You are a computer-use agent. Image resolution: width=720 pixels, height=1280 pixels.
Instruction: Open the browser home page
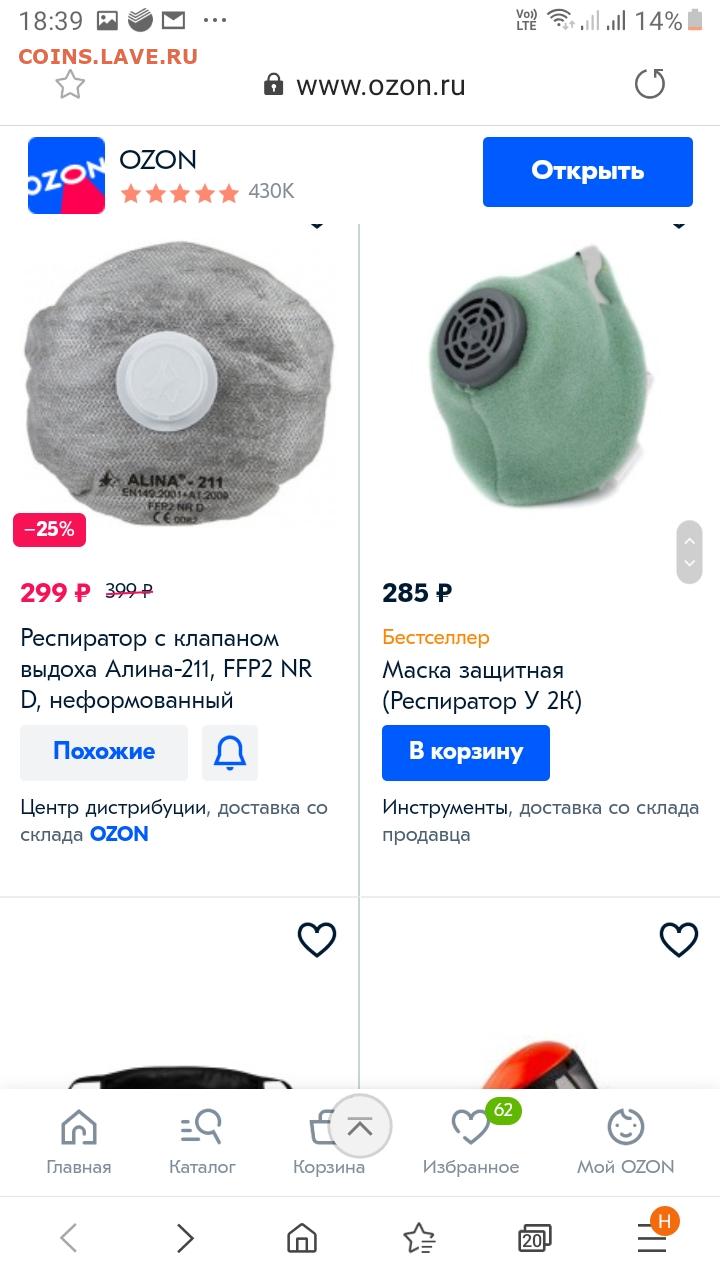point(302,1239)
